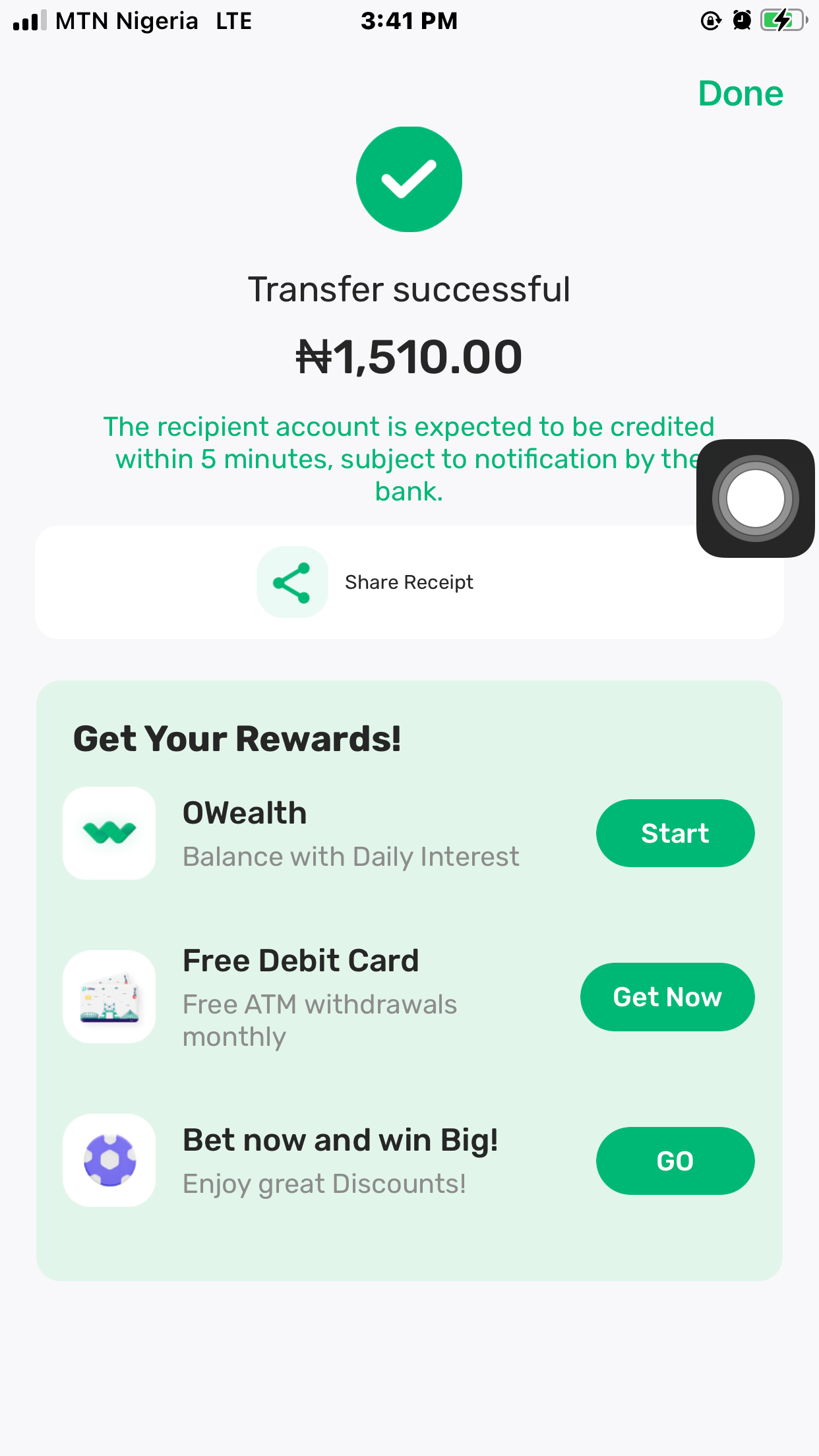Get the free debit card now
The width and height of the screenshot is (819, 1456).
(667, 996)
